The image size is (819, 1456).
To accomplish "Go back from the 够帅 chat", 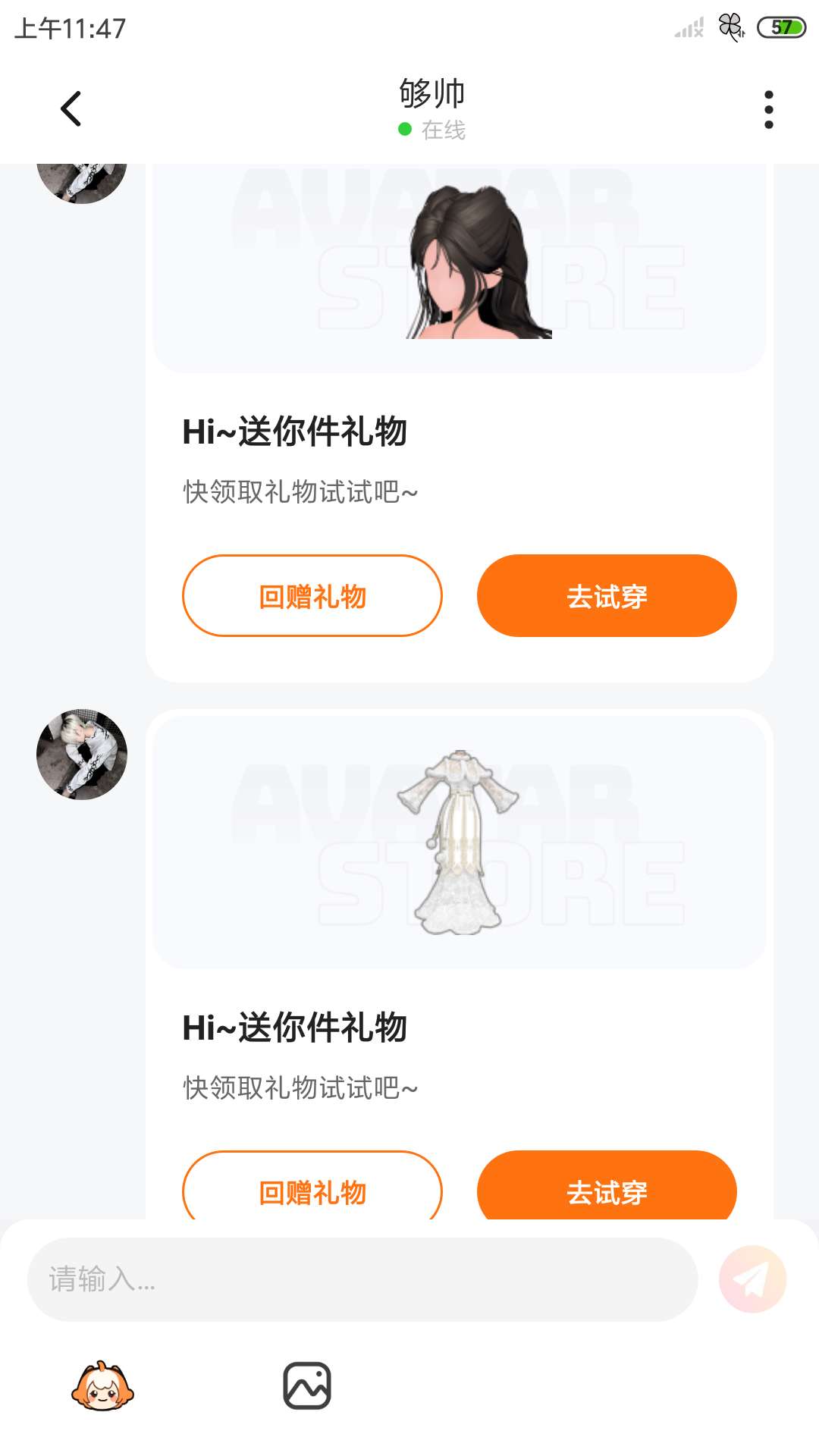I will point(71,109).
